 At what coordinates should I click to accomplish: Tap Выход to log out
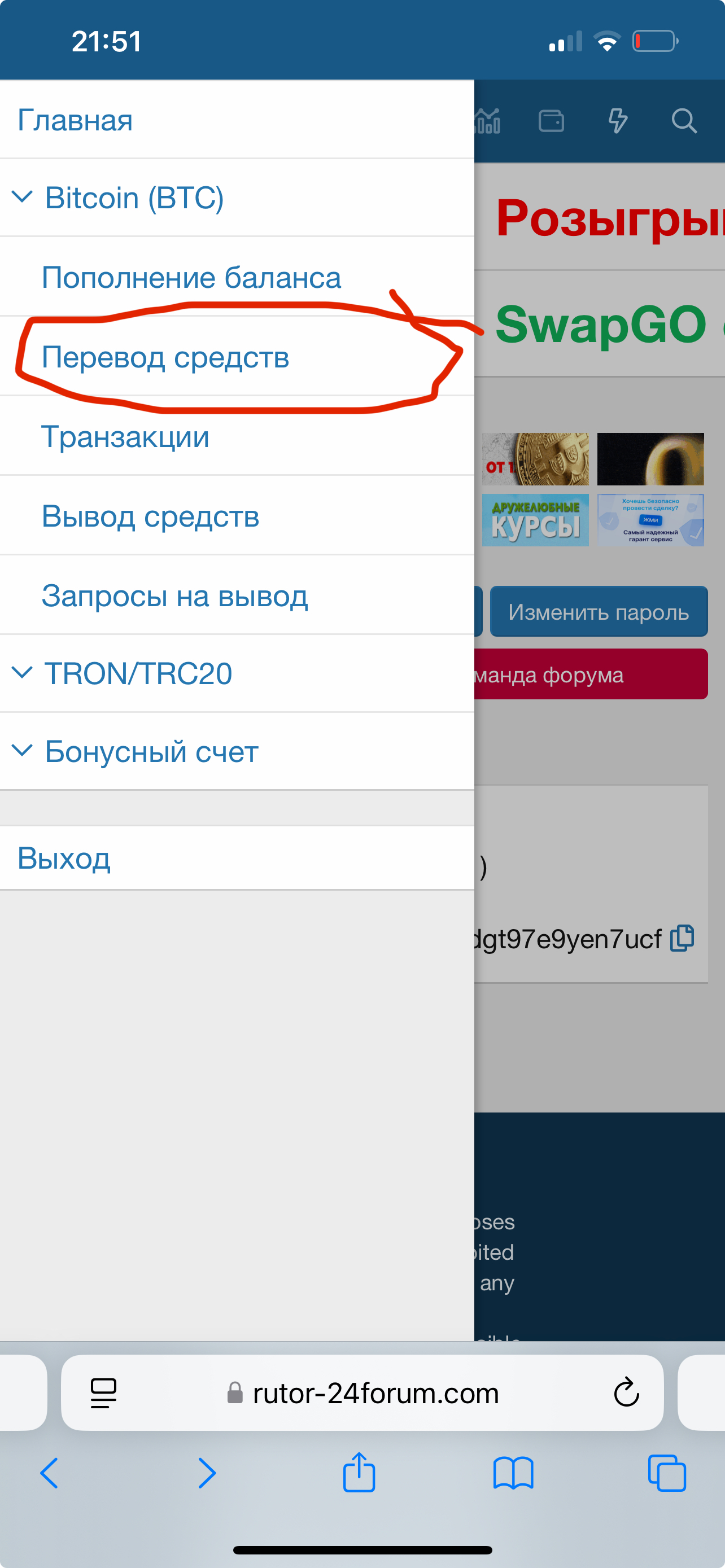64,859
